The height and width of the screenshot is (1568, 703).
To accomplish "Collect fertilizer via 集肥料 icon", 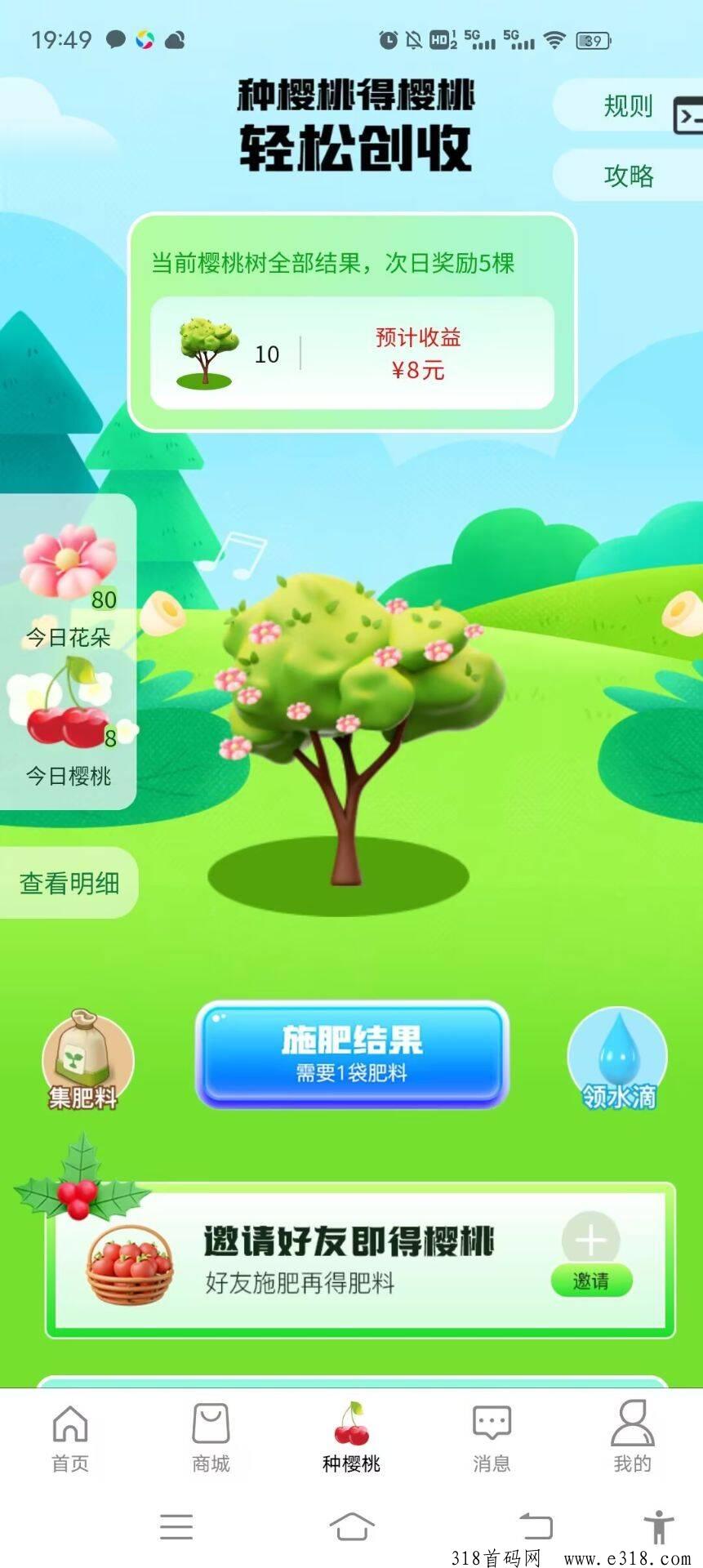I will tap(85, 1061).
